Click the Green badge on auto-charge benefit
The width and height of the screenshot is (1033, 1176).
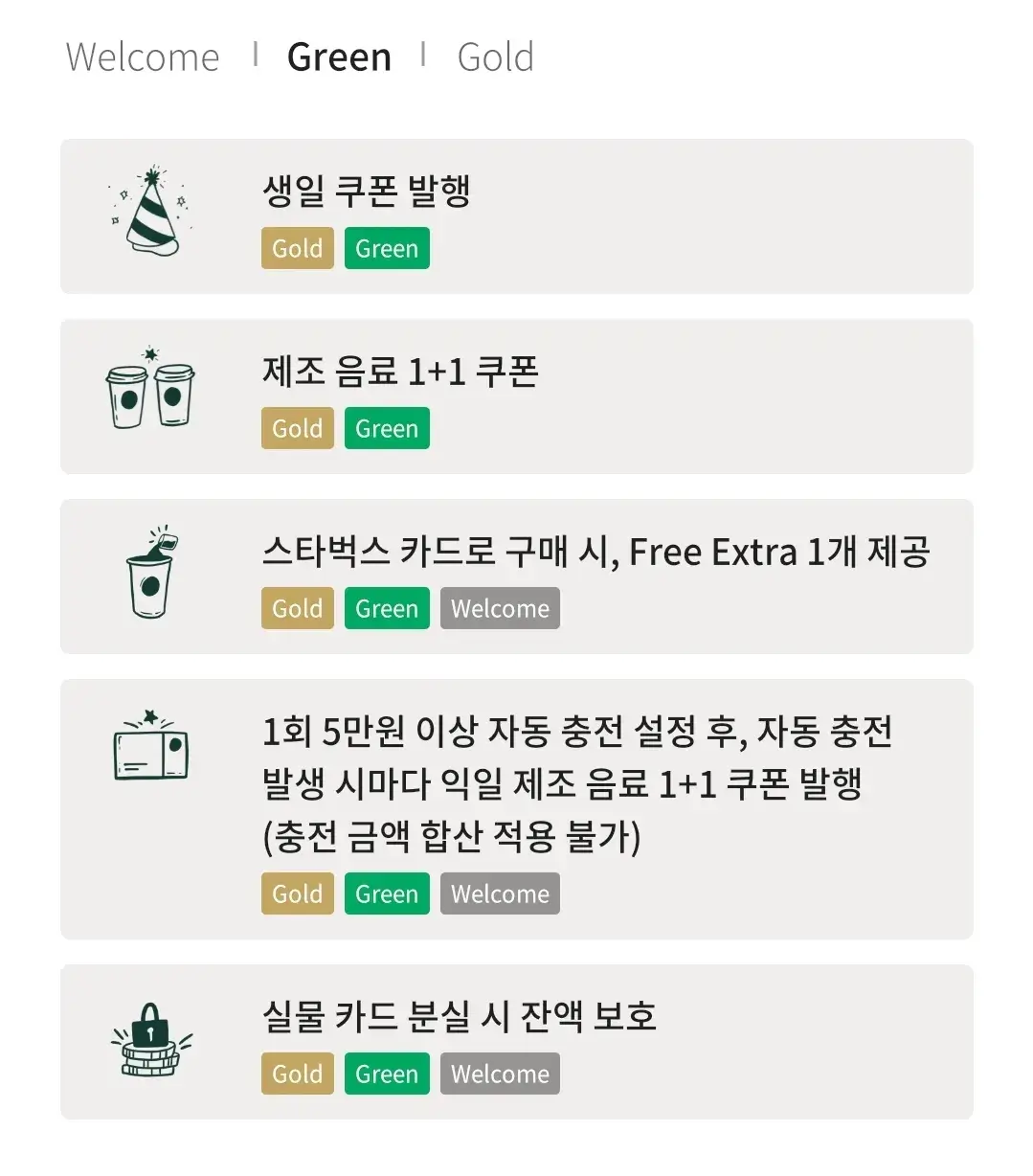pos(386,893)
